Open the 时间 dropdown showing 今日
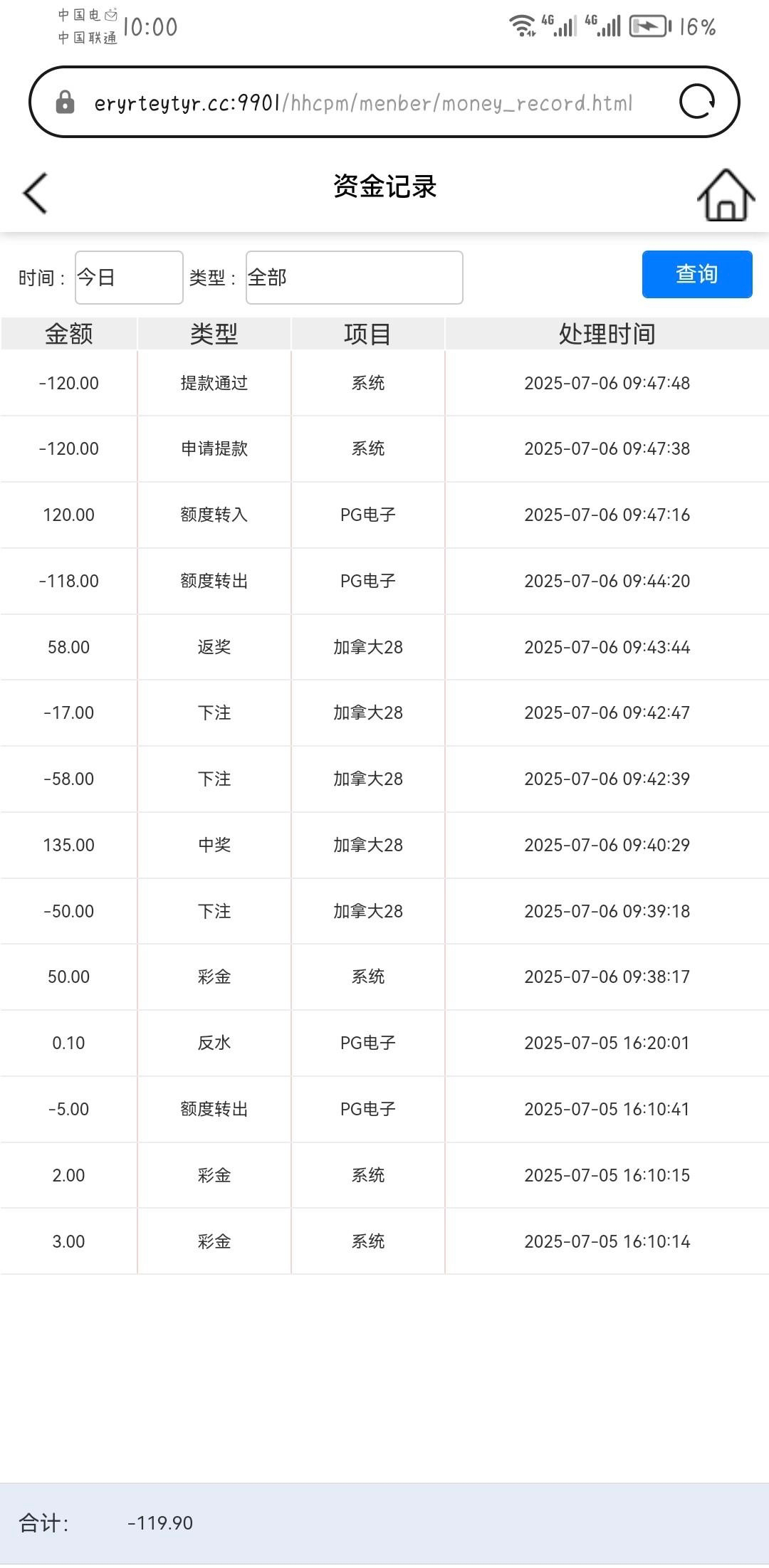The image size is (769, 1568). [129, 278]
